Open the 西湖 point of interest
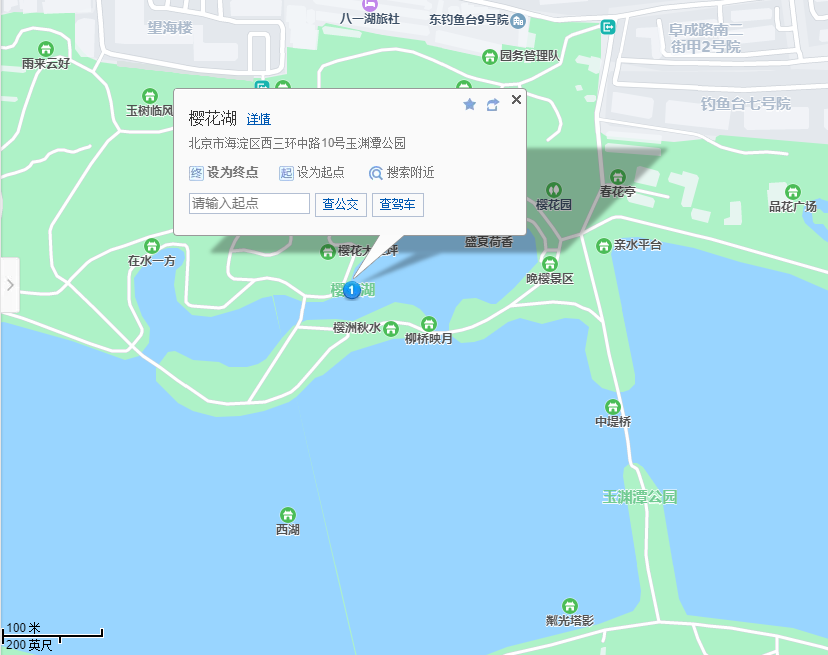 (288, 515)
